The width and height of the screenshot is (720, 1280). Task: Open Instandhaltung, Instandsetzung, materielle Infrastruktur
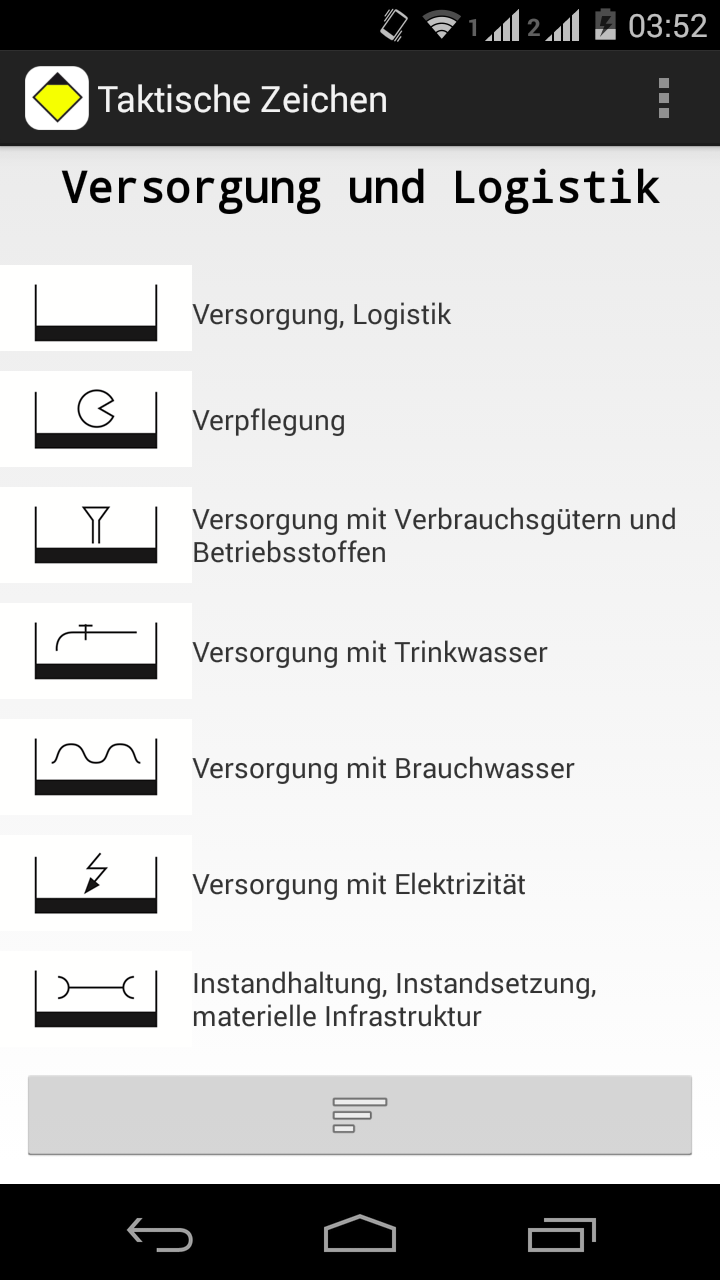tap(394, 1000)
